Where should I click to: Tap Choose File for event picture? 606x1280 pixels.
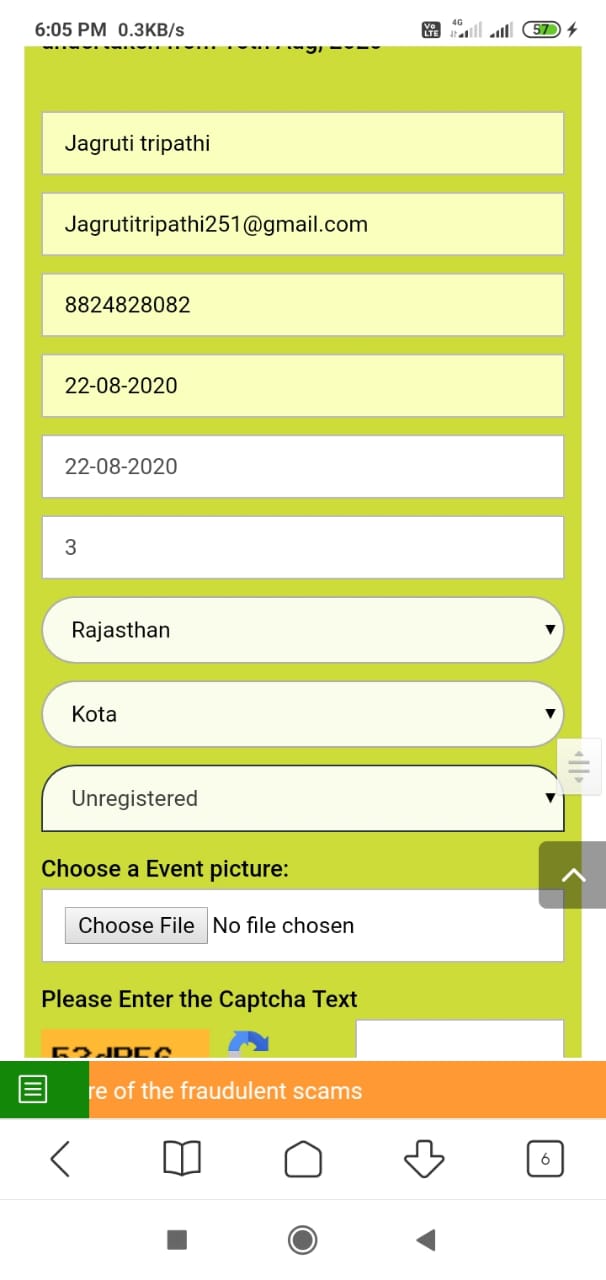point(136,925)
